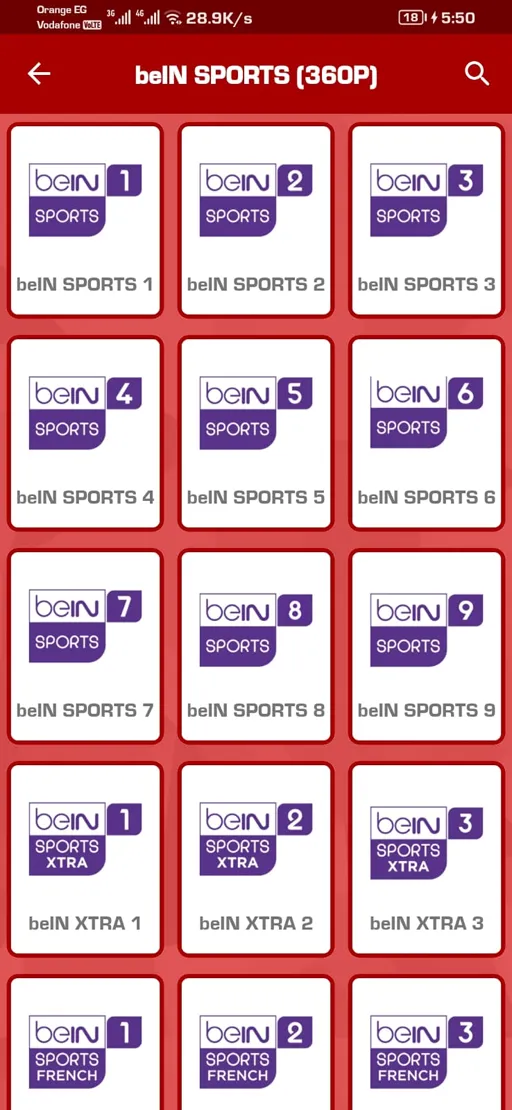
Task: Go back using the arrow icon
Action: click(39, 74)
